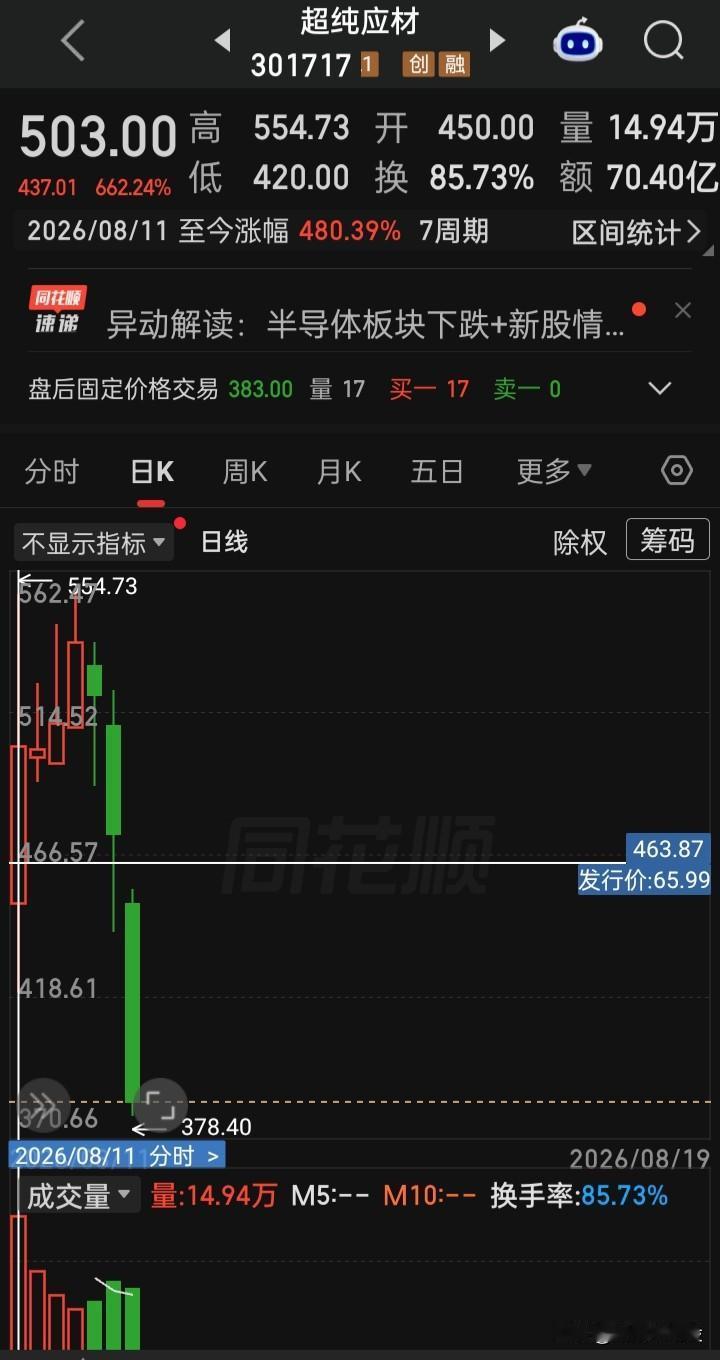This screenshot has height=1360, width=720.
Task: Go back using the top-left arrow
Action: click(x=72, y=41)
